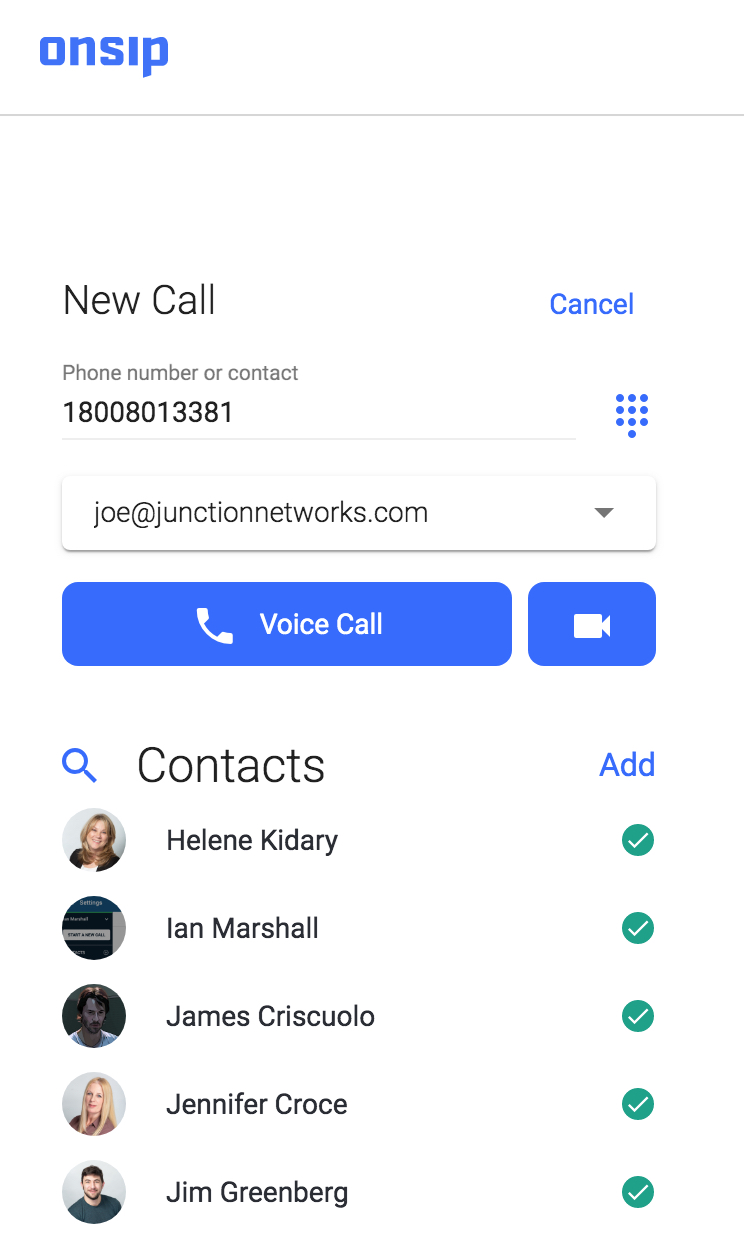Start a Voice Call

point(287,624)
